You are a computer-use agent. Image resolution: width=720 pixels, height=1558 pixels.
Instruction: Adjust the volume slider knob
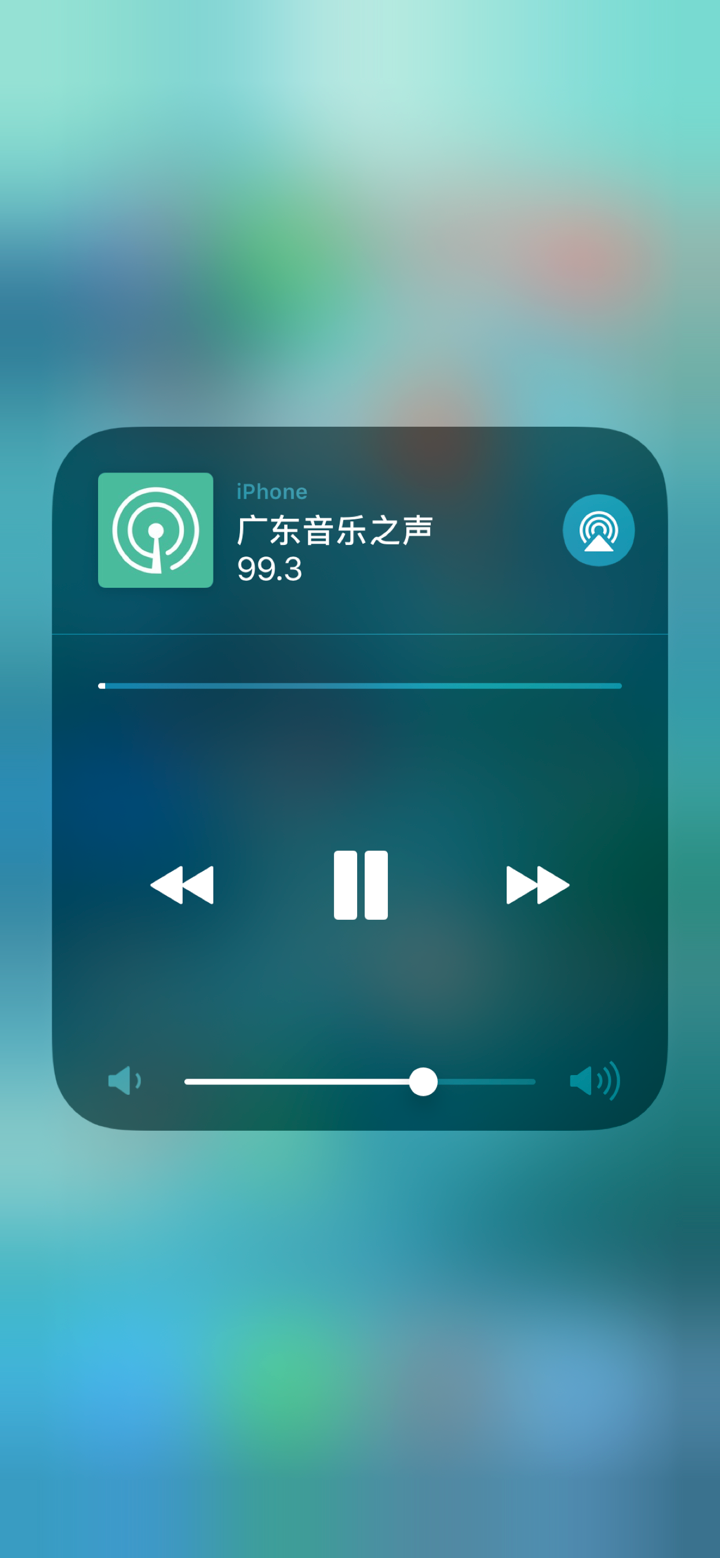click(423, 1080)
